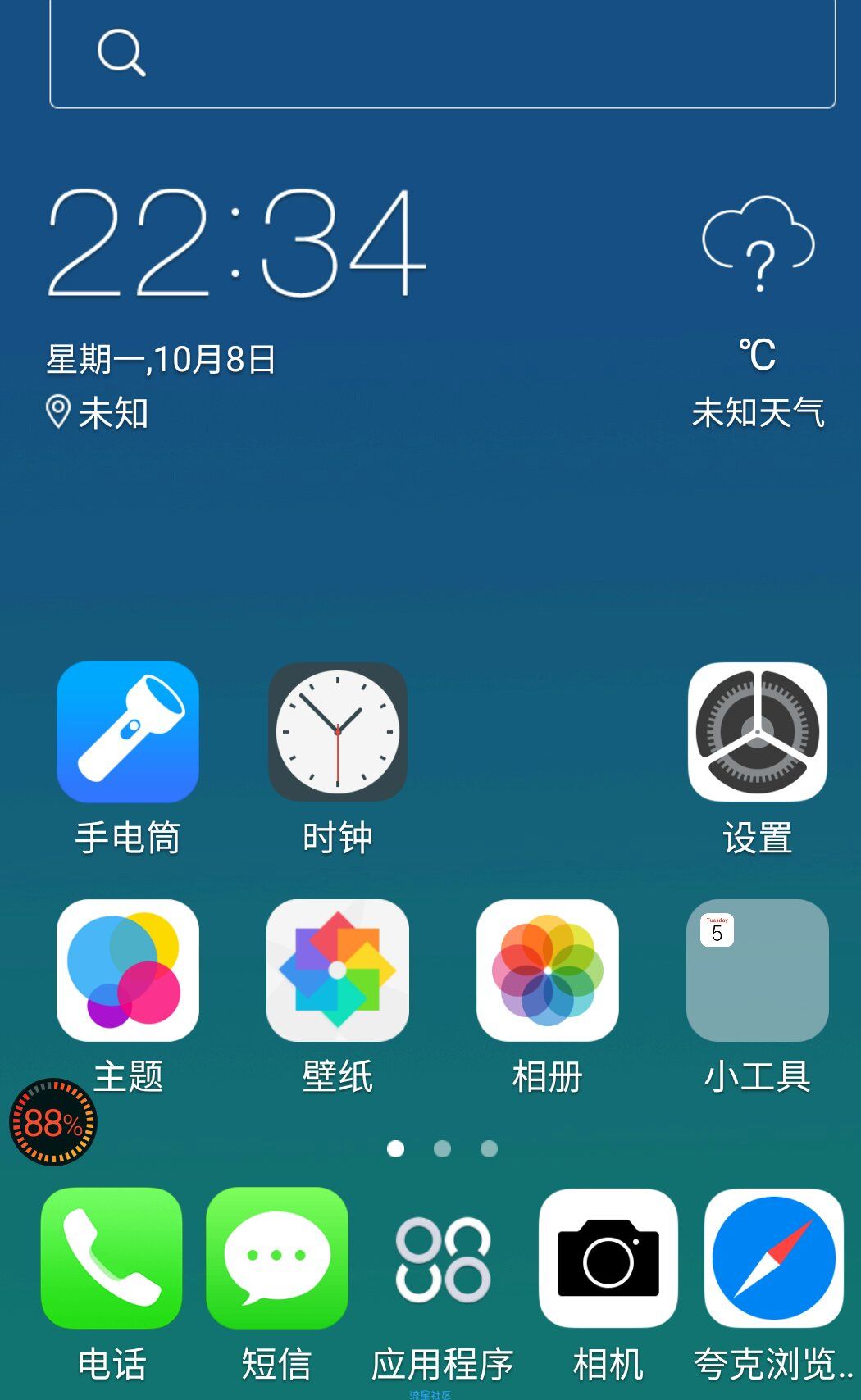Open the 夸克浏览器 browser
861x1400 pixels.
point(773,1258)
